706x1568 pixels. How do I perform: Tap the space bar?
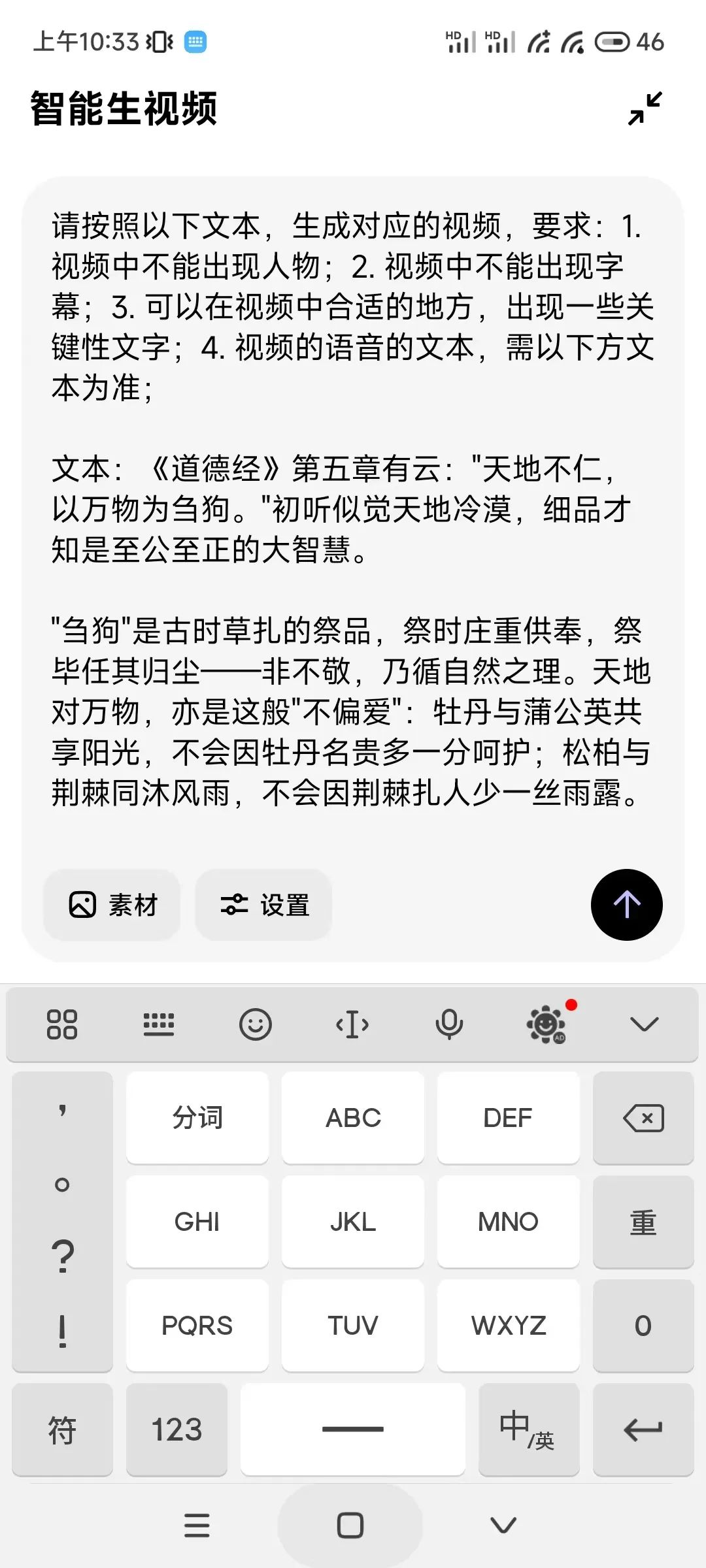click(353, 1429)
